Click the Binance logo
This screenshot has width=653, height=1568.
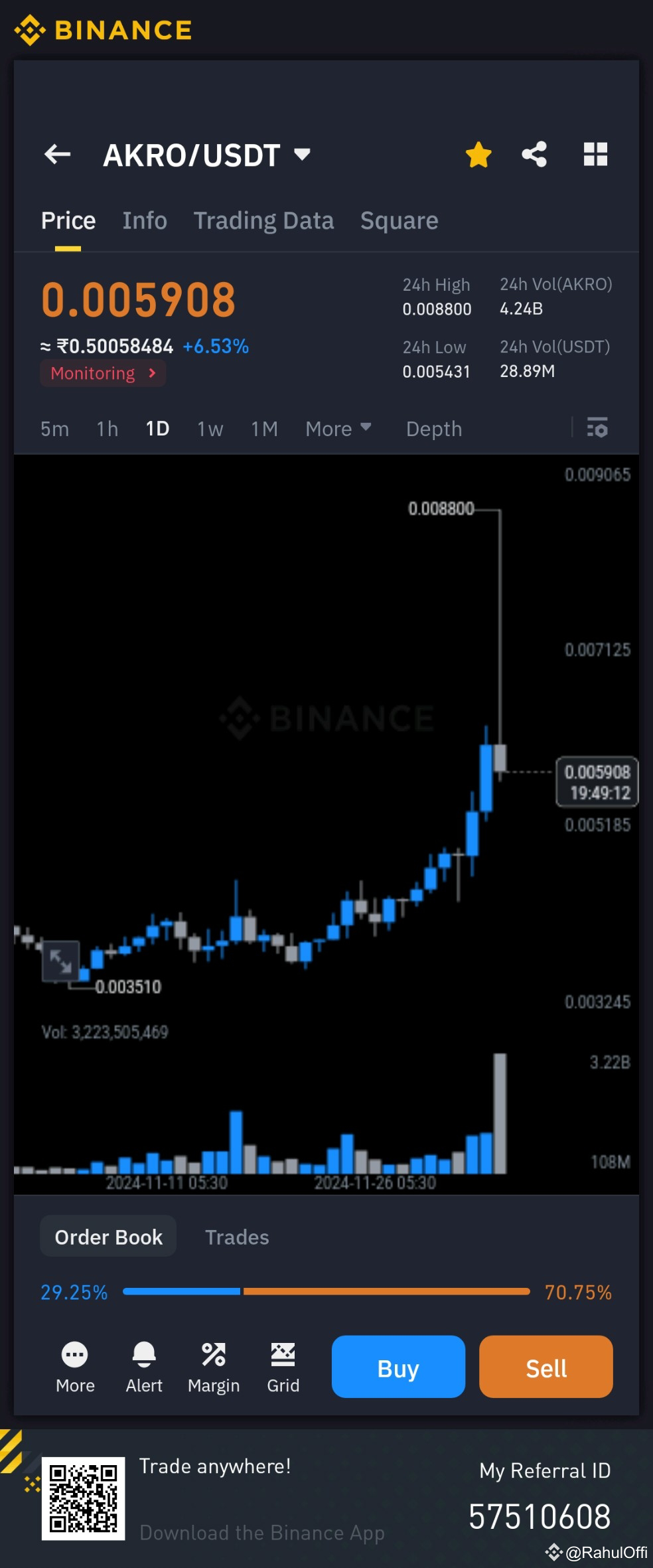click(x=102, y=29)
